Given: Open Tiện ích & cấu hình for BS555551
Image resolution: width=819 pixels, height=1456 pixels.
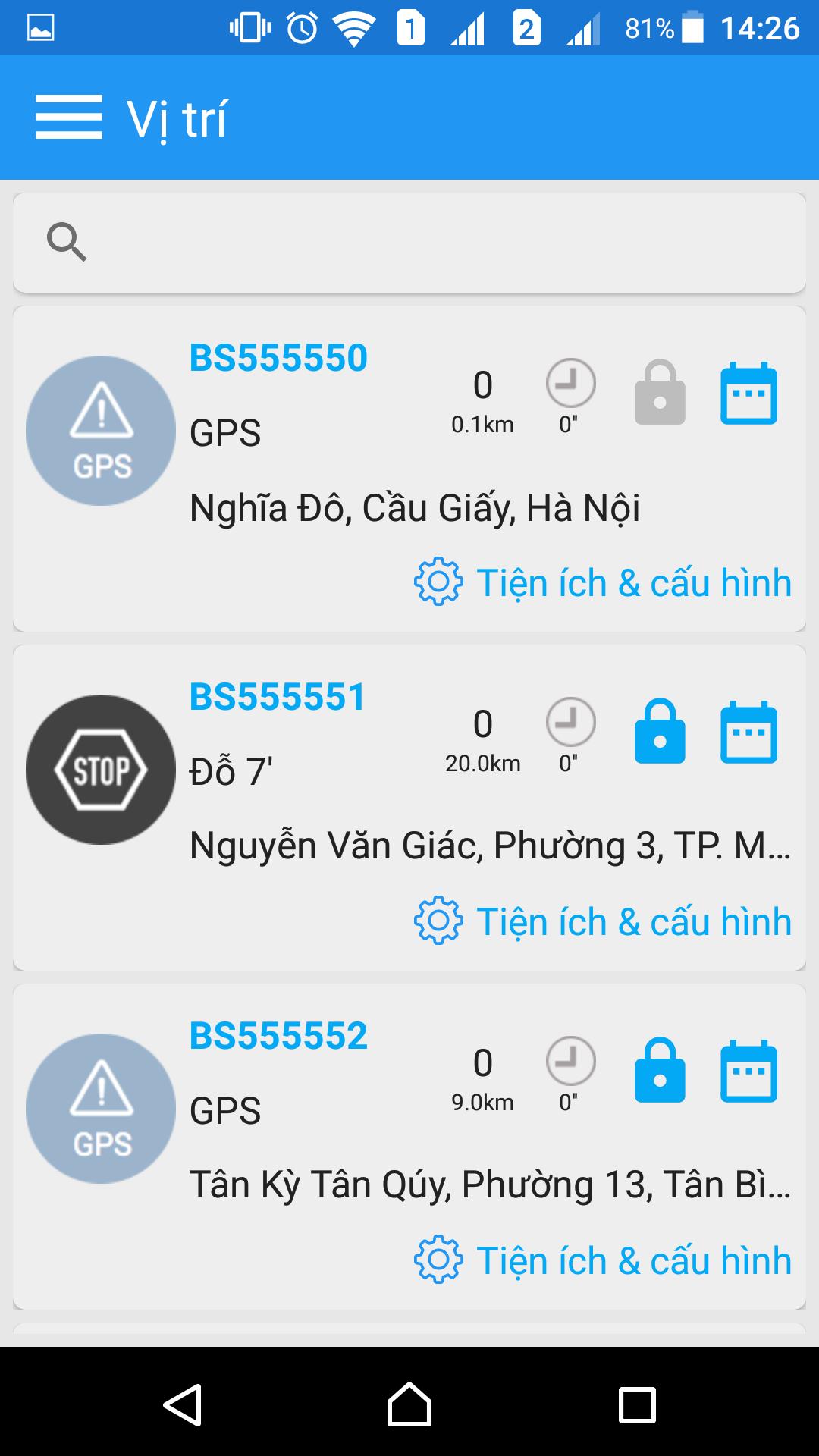Looking at the screenshot, I should (603, 921).
